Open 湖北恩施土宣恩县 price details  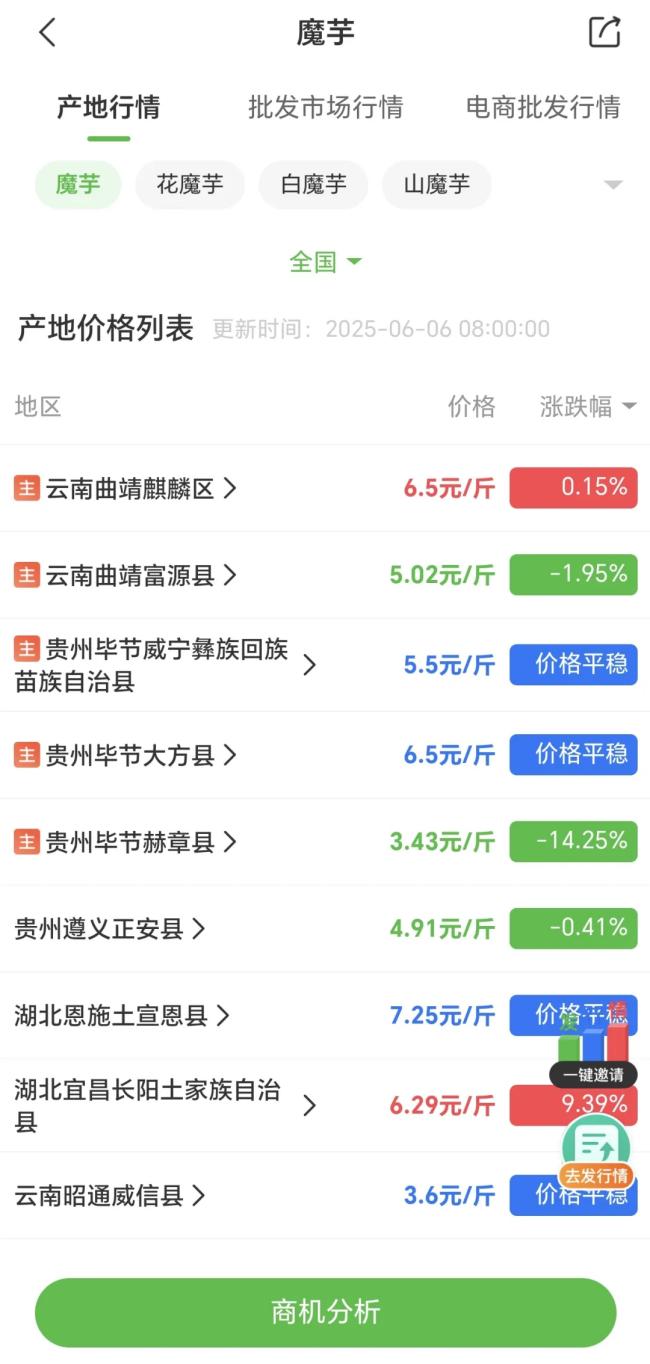pos(325,1016)
